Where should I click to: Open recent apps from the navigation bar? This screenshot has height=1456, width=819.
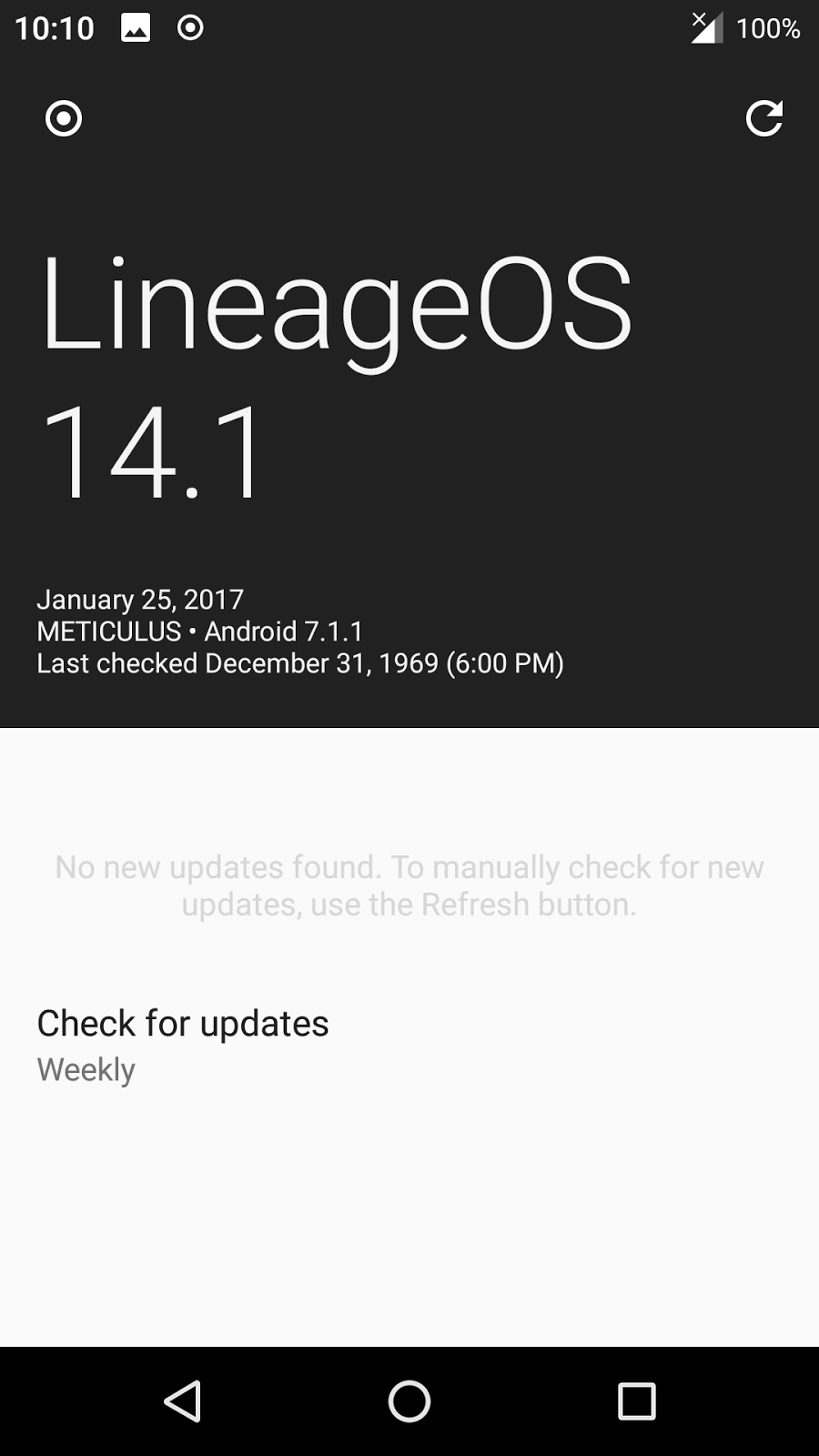click(x=636, y=1400)
